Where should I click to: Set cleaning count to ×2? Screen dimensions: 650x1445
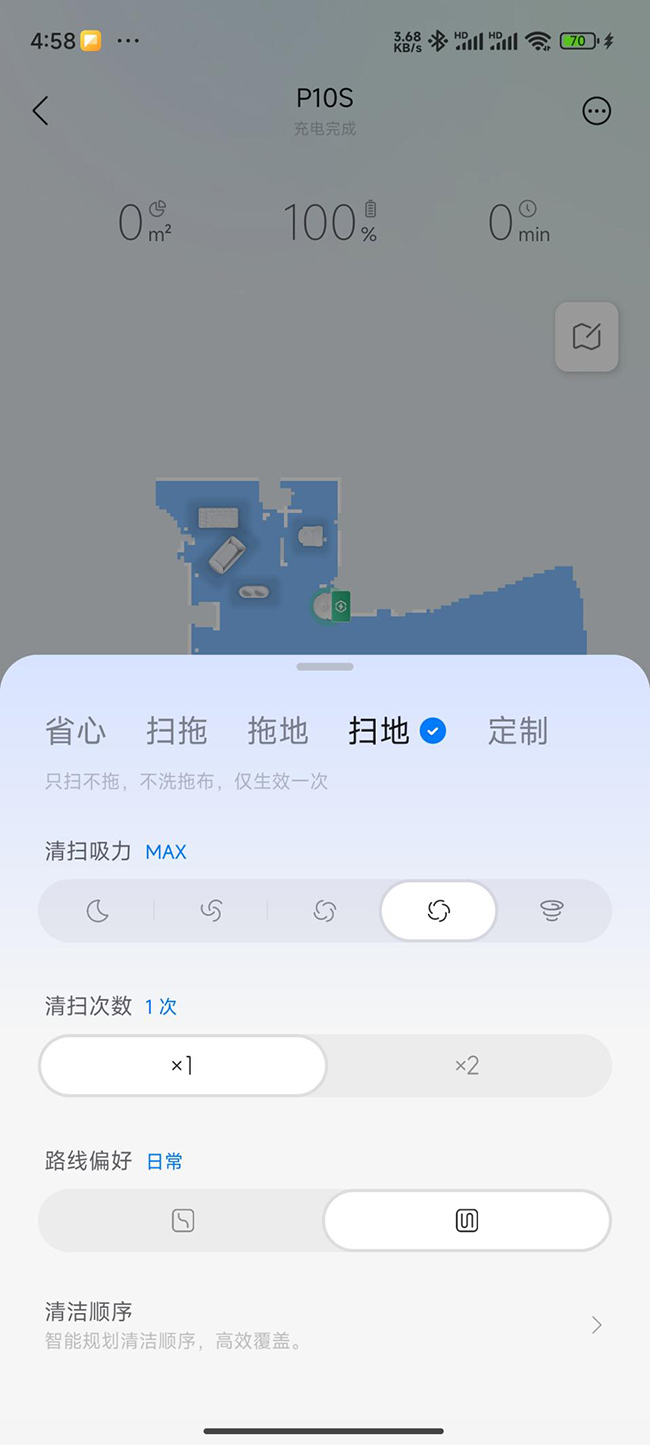[467, 1066]
